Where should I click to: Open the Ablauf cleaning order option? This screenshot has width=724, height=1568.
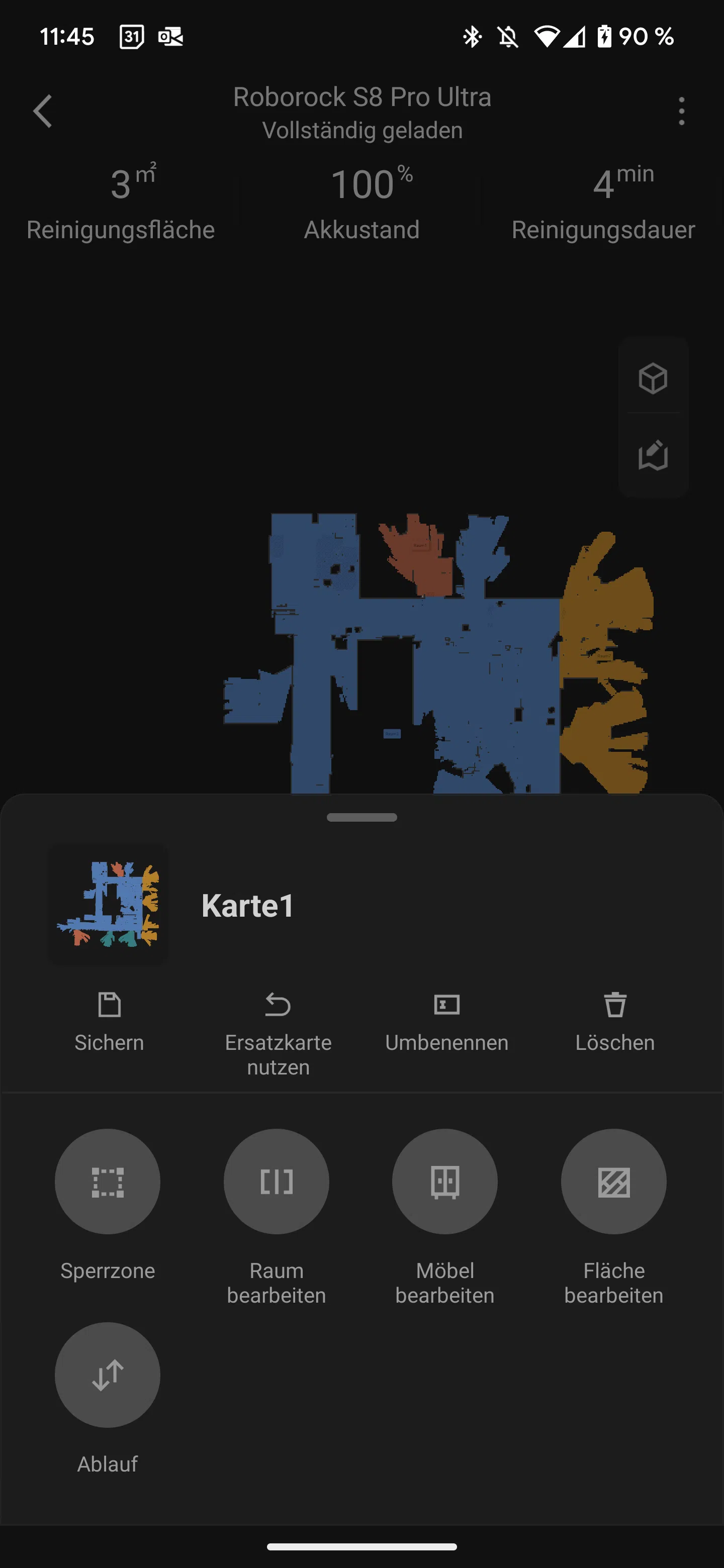(x=108, y=1375)
